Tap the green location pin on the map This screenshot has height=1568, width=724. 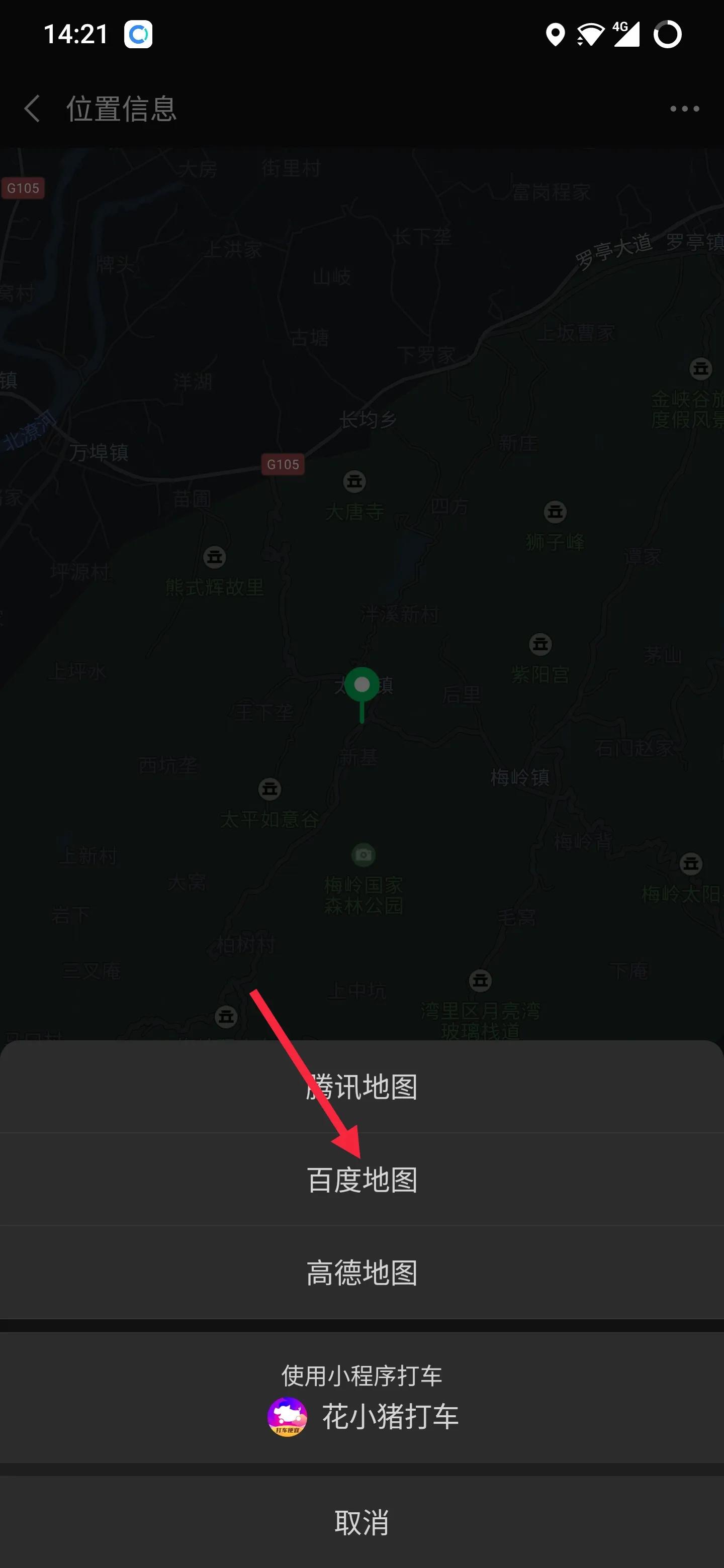(361, 685)
